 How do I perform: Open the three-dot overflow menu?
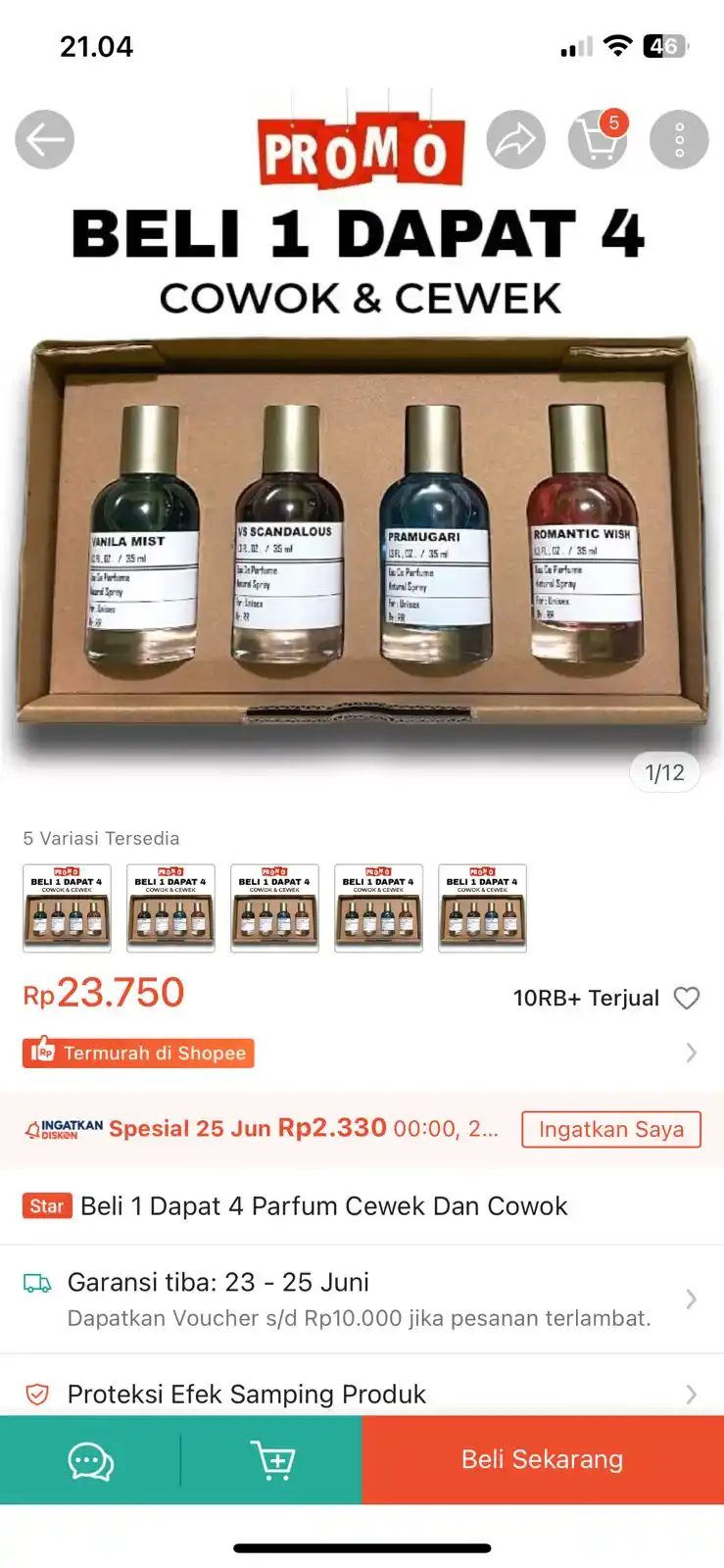(679, 139)
